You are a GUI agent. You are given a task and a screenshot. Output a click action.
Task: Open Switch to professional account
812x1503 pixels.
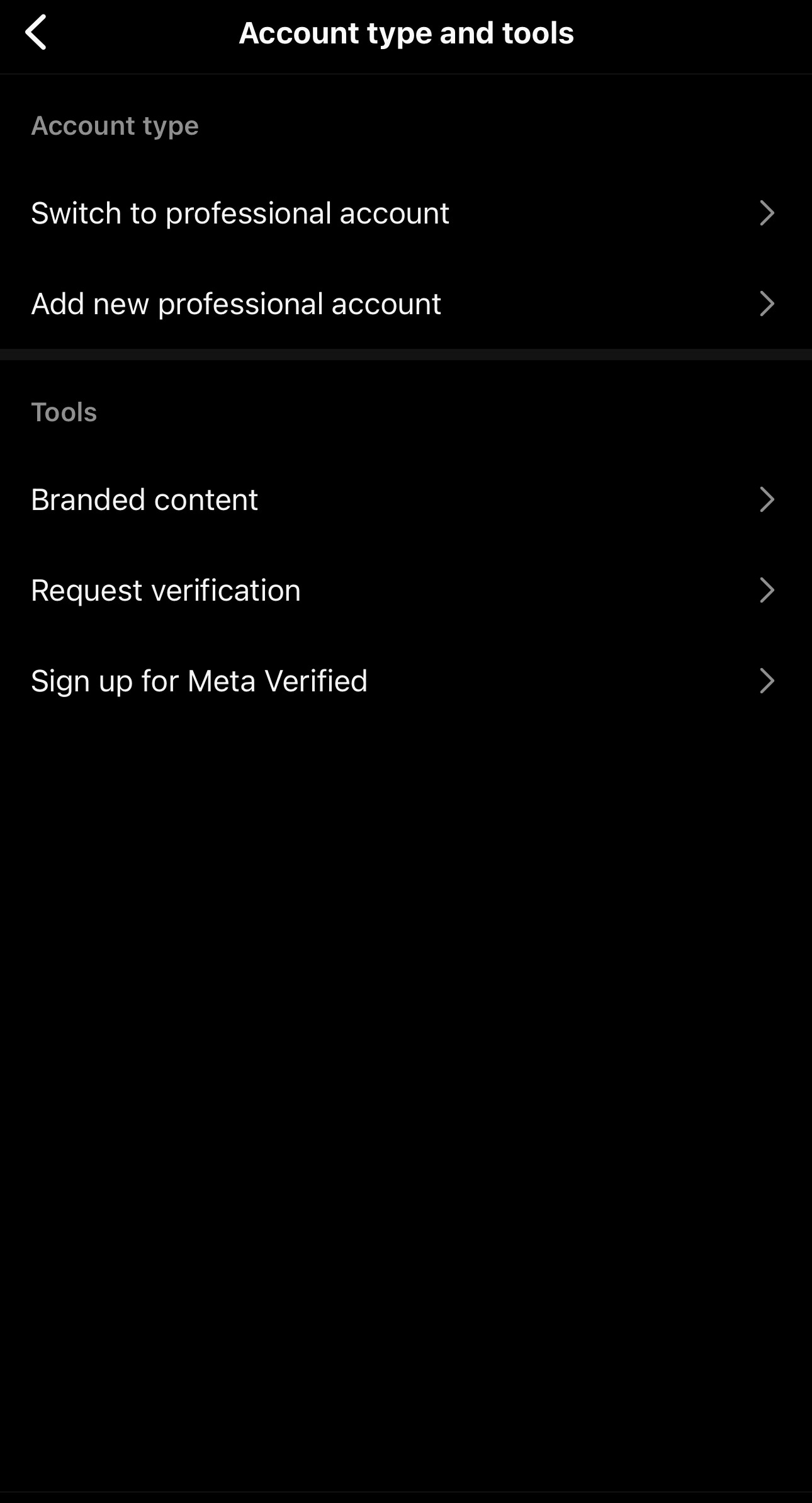pyautogui.click(x=406, y=213)
